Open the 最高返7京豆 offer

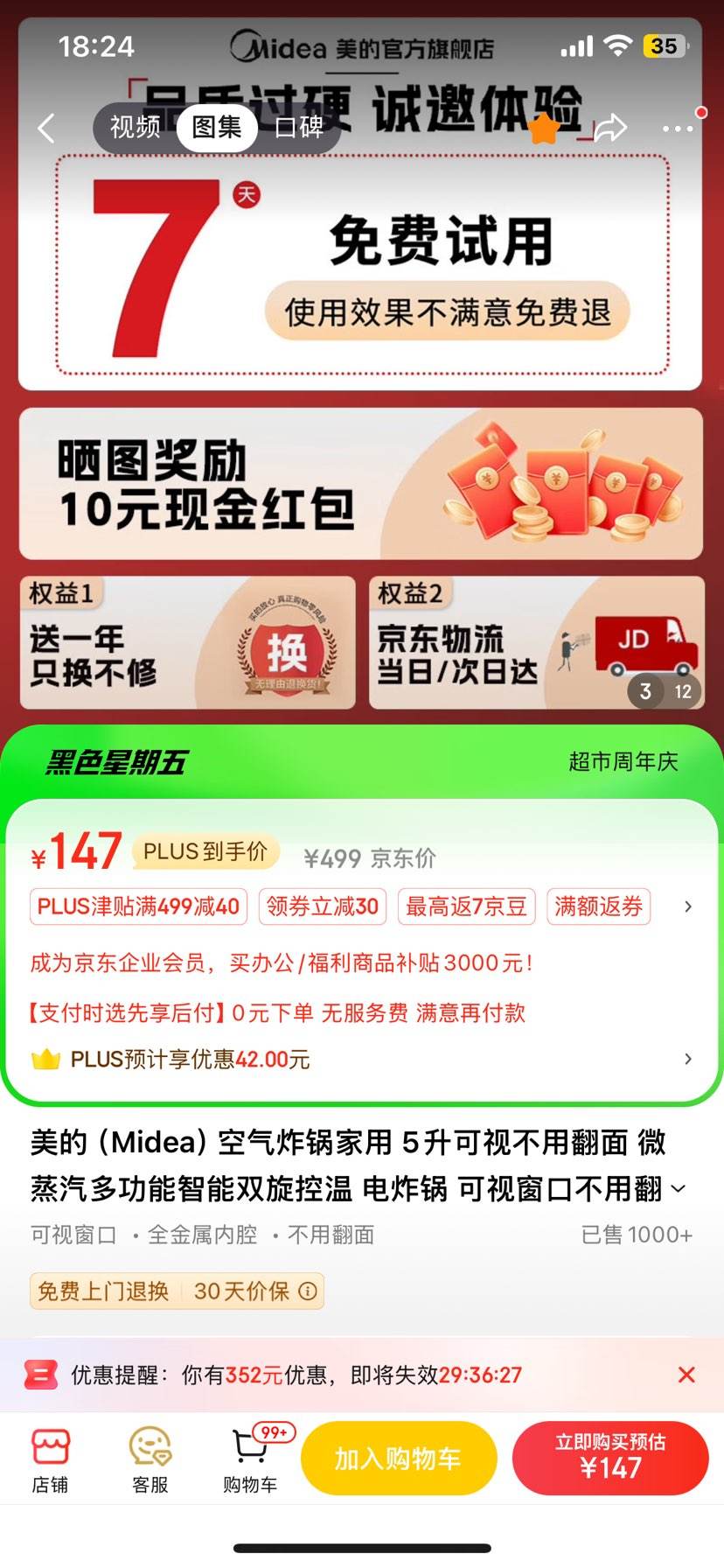click(x=466, y=906)
